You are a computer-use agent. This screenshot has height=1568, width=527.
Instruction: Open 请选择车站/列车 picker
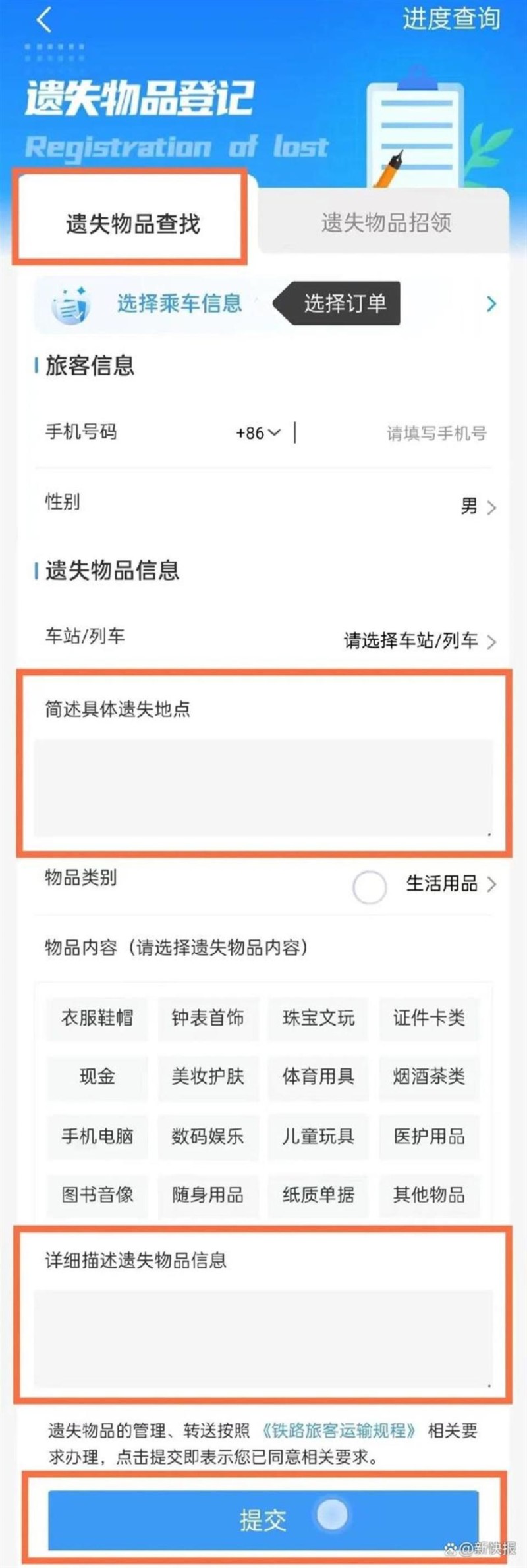point(419,640)
